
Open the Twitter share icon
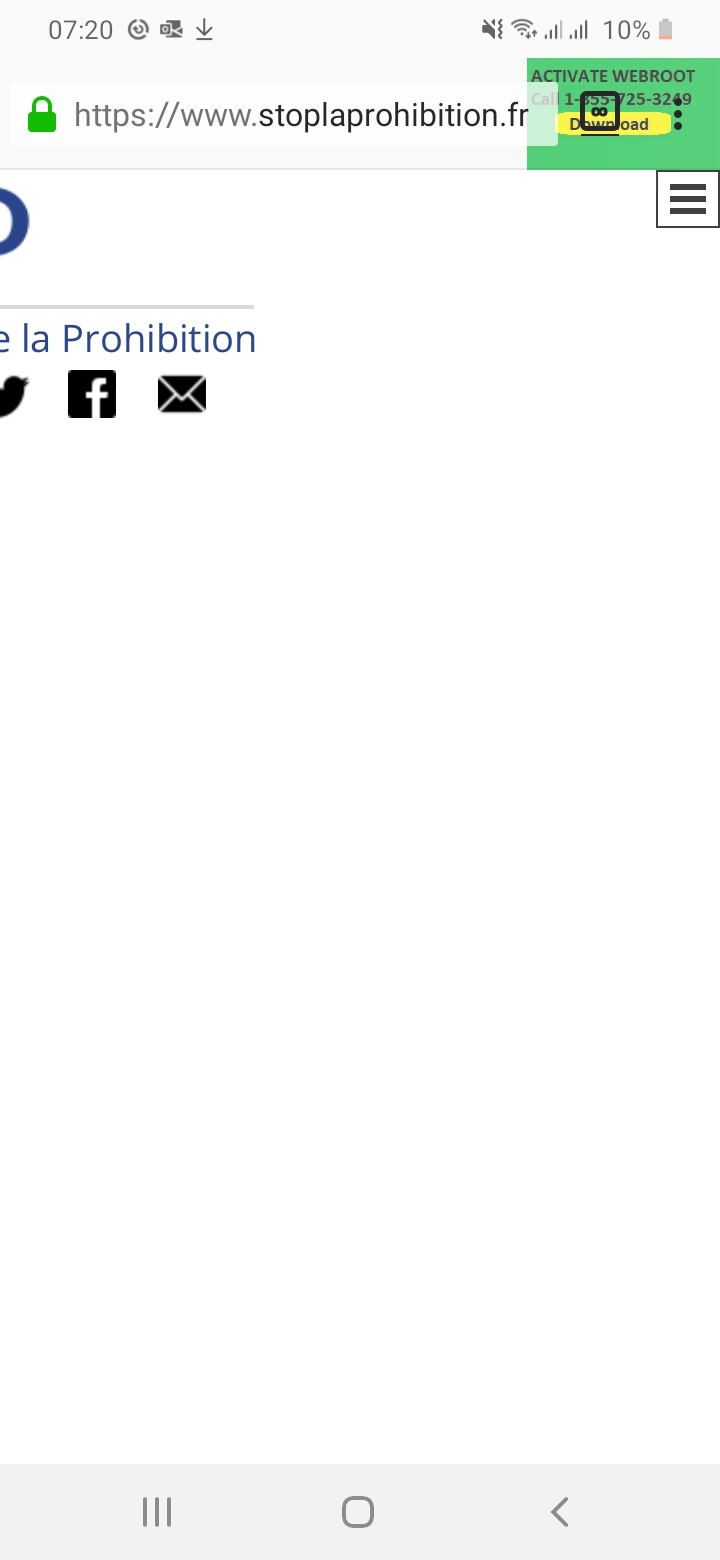pyautogui.click(x=12, y=394)
